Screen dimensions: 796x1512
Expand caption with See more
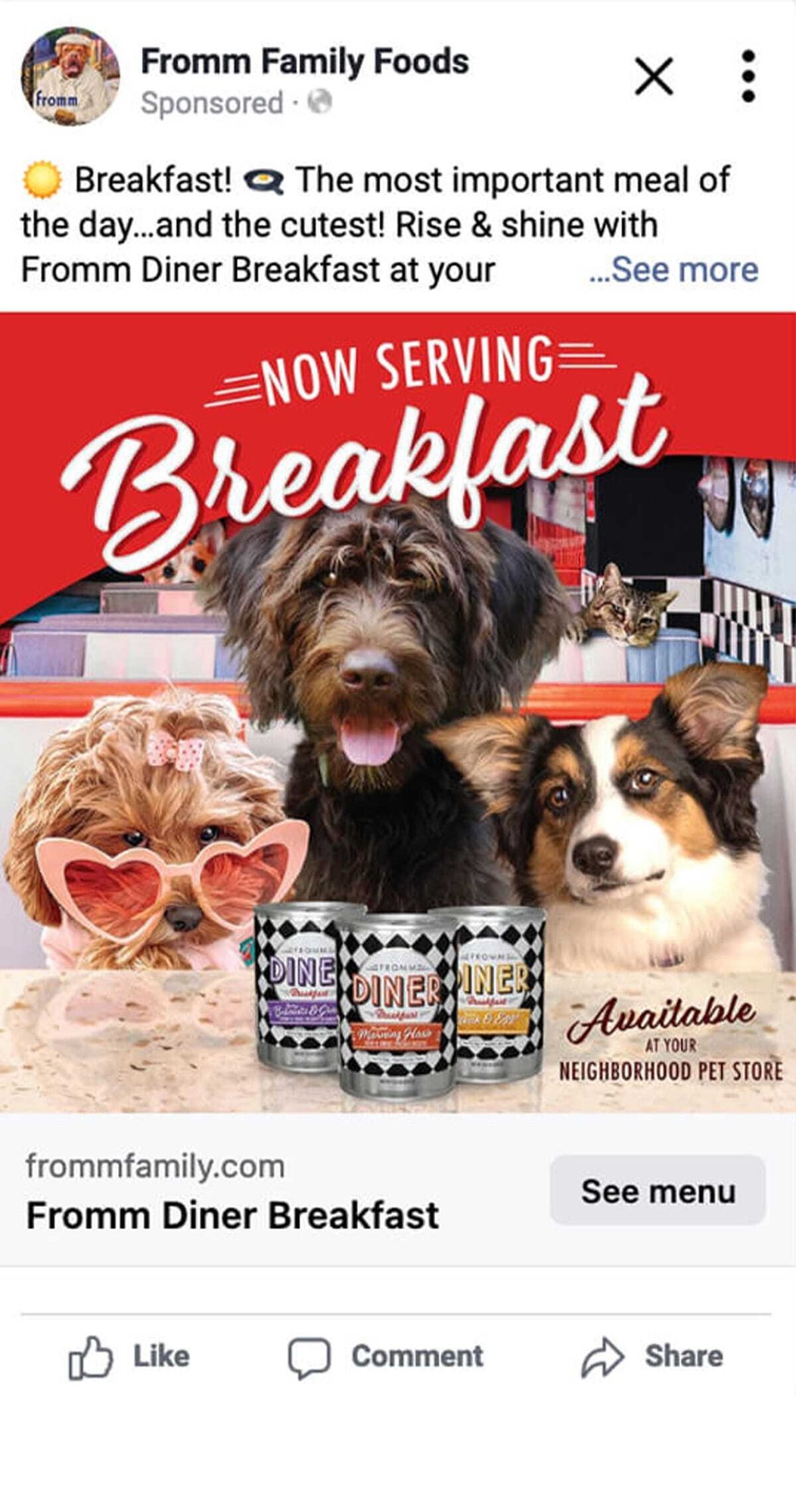coord(673,269)
